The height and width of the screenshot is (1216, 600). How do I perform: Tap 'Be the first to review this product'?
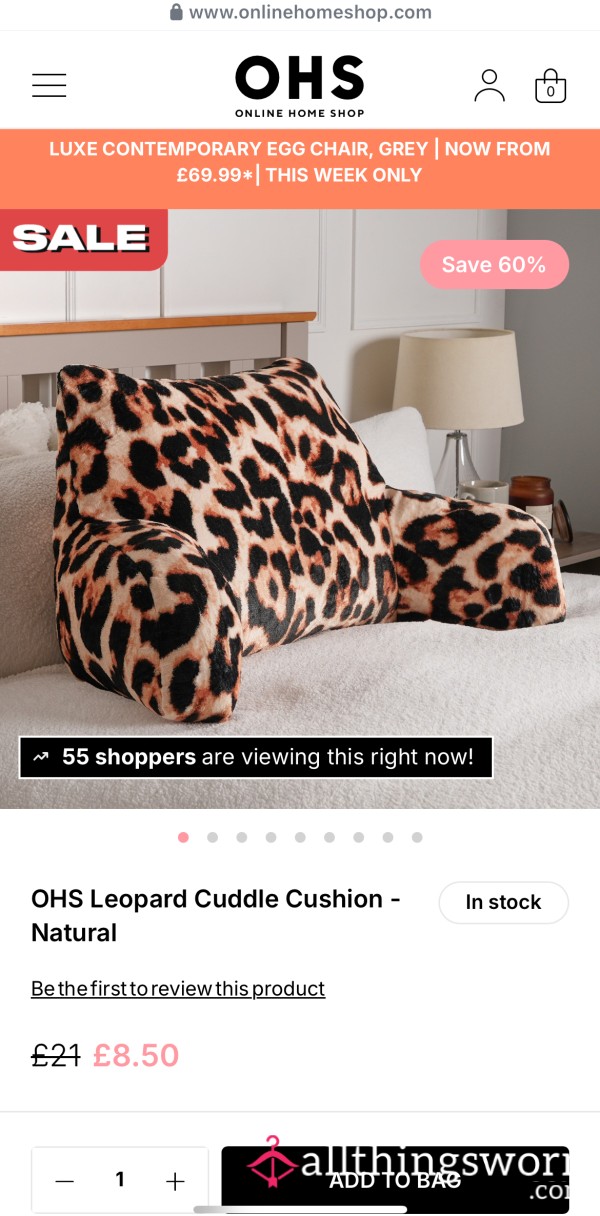178,988
